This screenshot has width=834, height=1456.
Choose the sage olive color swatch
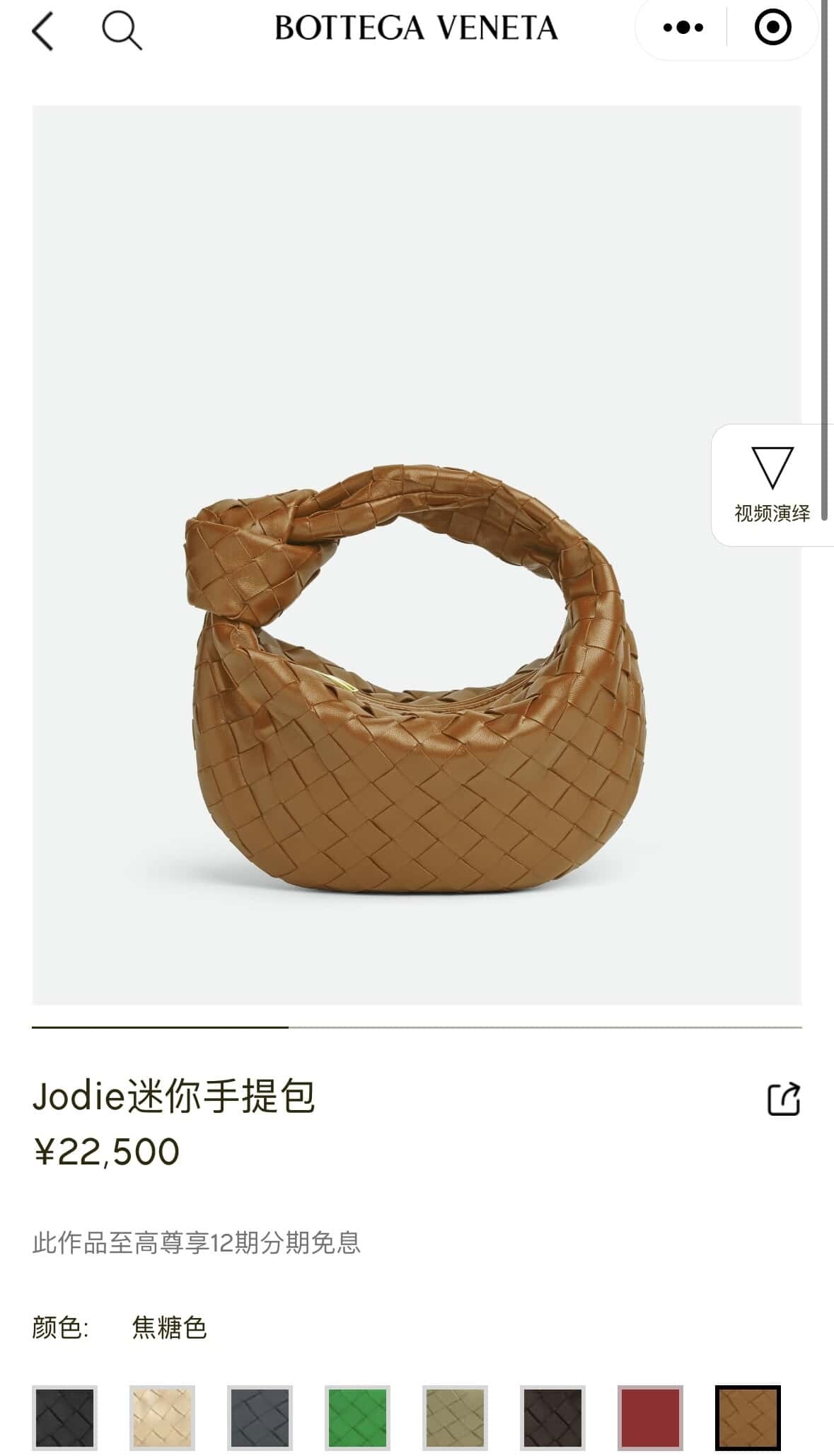click(x=456, y=1417)
